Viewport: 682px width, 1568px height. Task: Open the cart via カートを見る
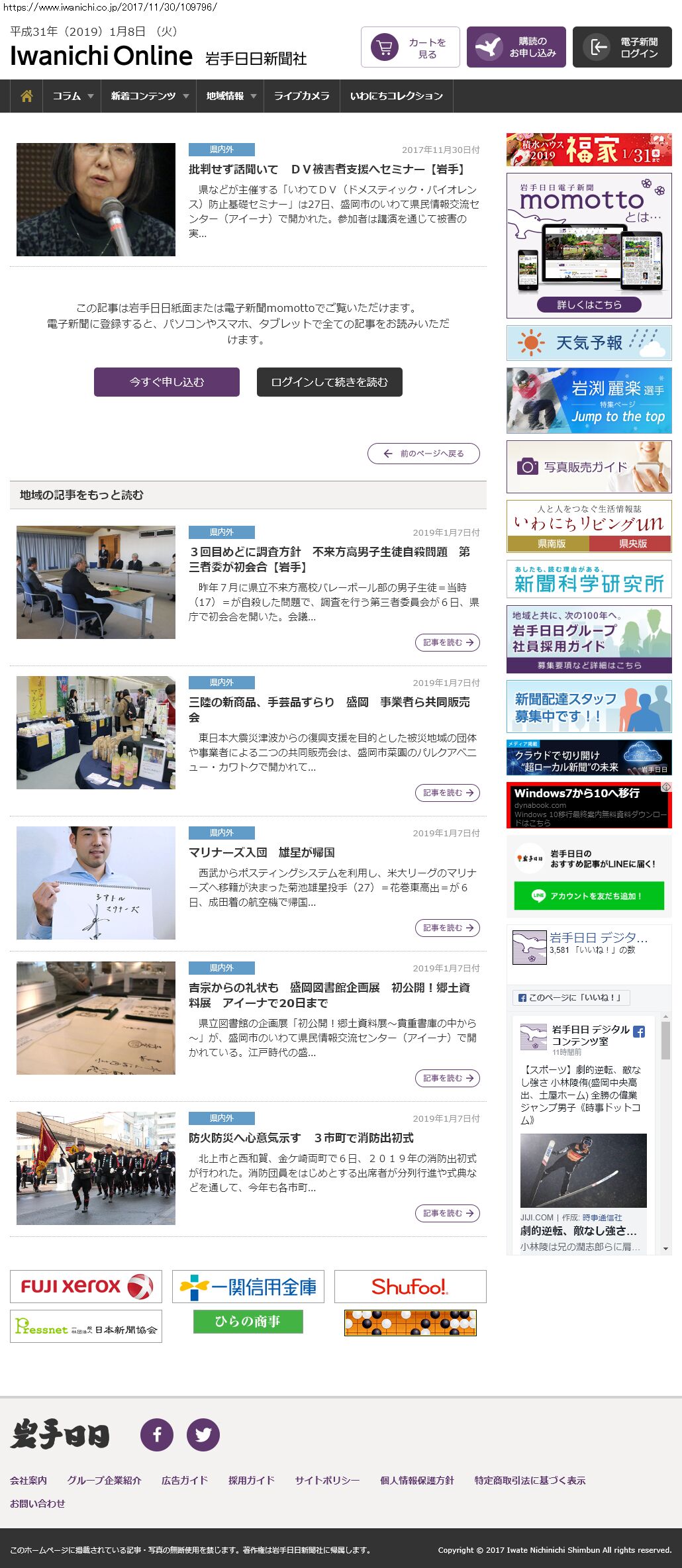(410, 47)
